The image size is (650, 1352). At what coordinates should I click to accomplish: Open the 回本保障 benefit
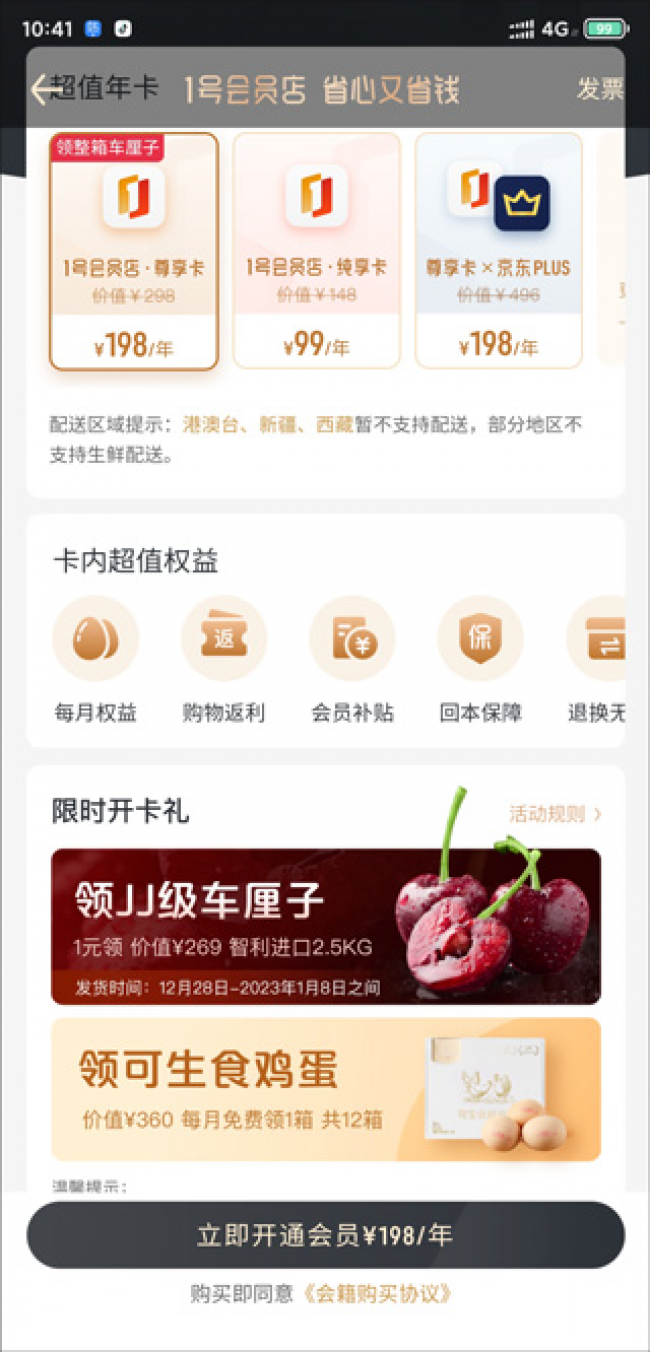(x=480, y=660)
